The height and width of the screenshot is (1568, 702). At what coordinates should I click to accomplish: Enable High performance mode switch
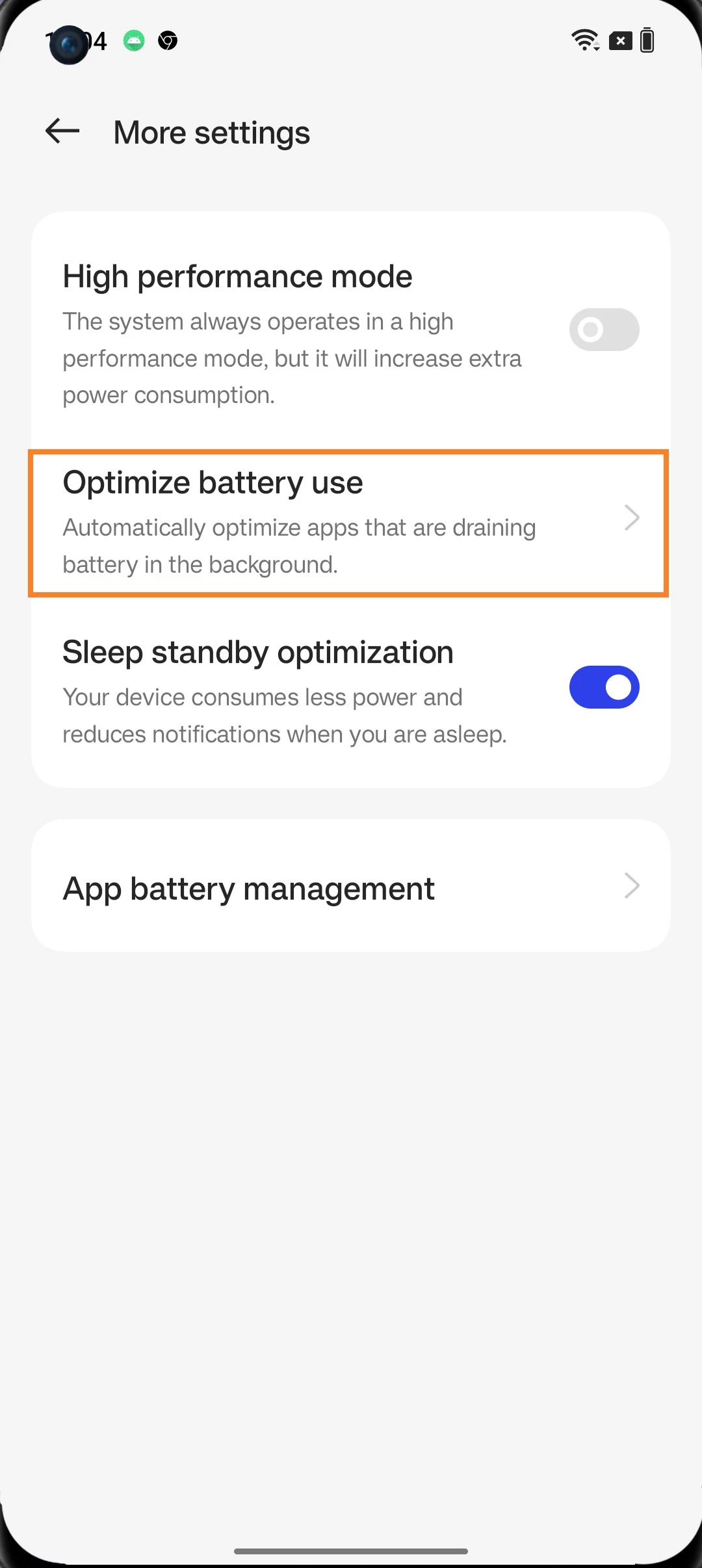point(604,330)
